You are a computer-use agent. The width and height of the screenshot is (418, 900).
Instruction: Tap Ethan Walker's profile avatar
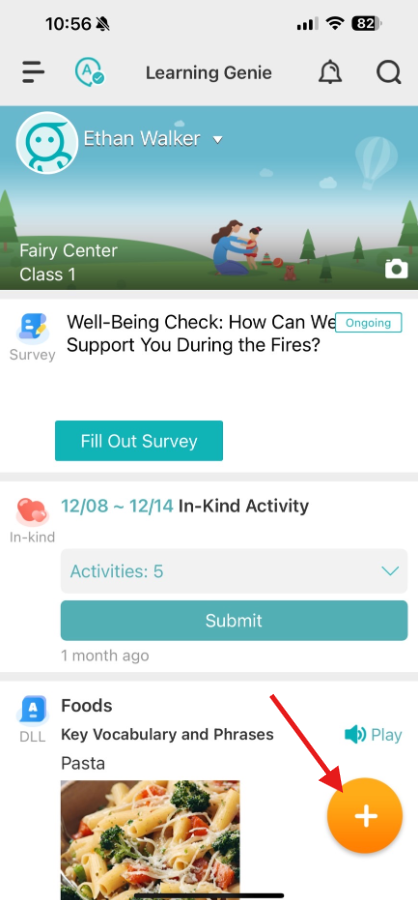pyautogui.click(x=47, y=143)
